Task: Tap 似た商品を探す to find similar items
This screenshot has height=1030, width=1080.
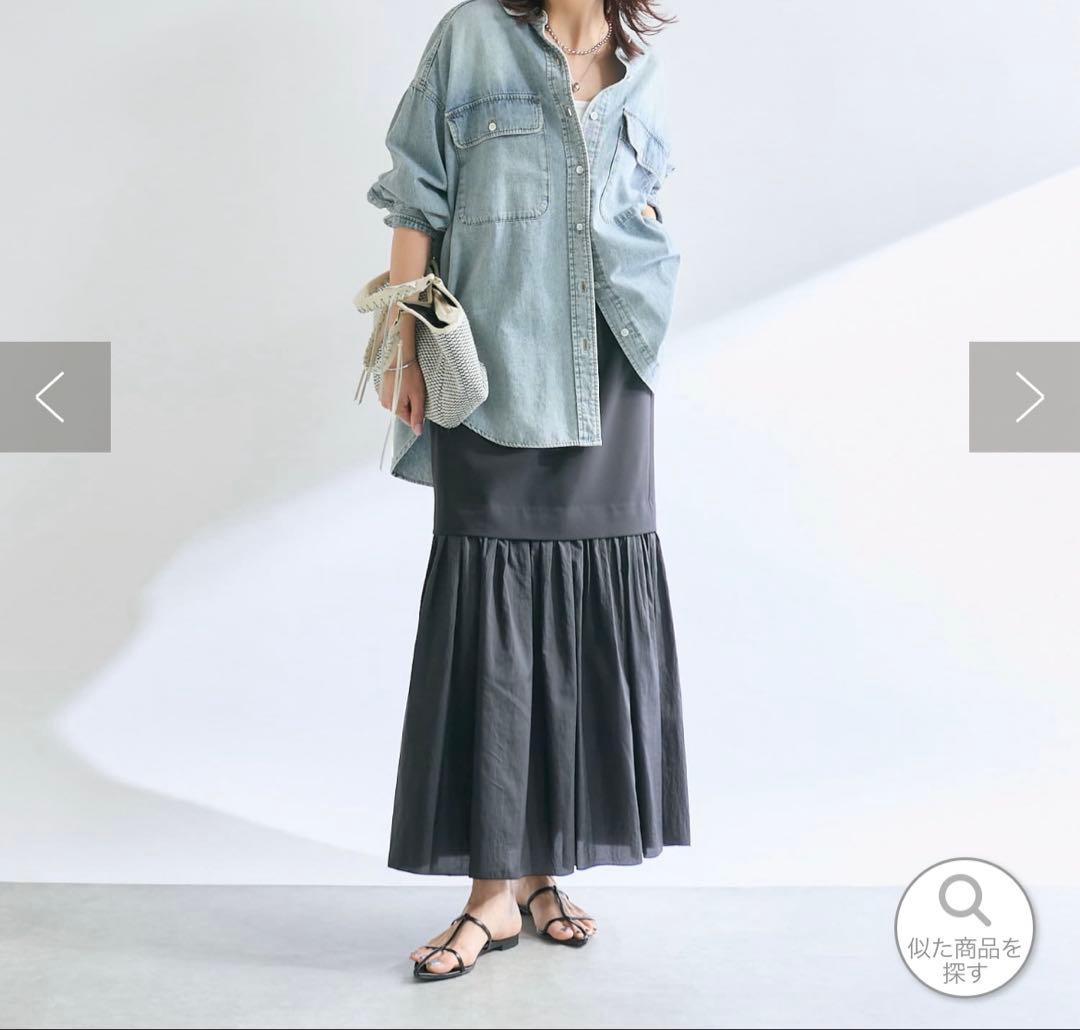Action: coord(964,927)
